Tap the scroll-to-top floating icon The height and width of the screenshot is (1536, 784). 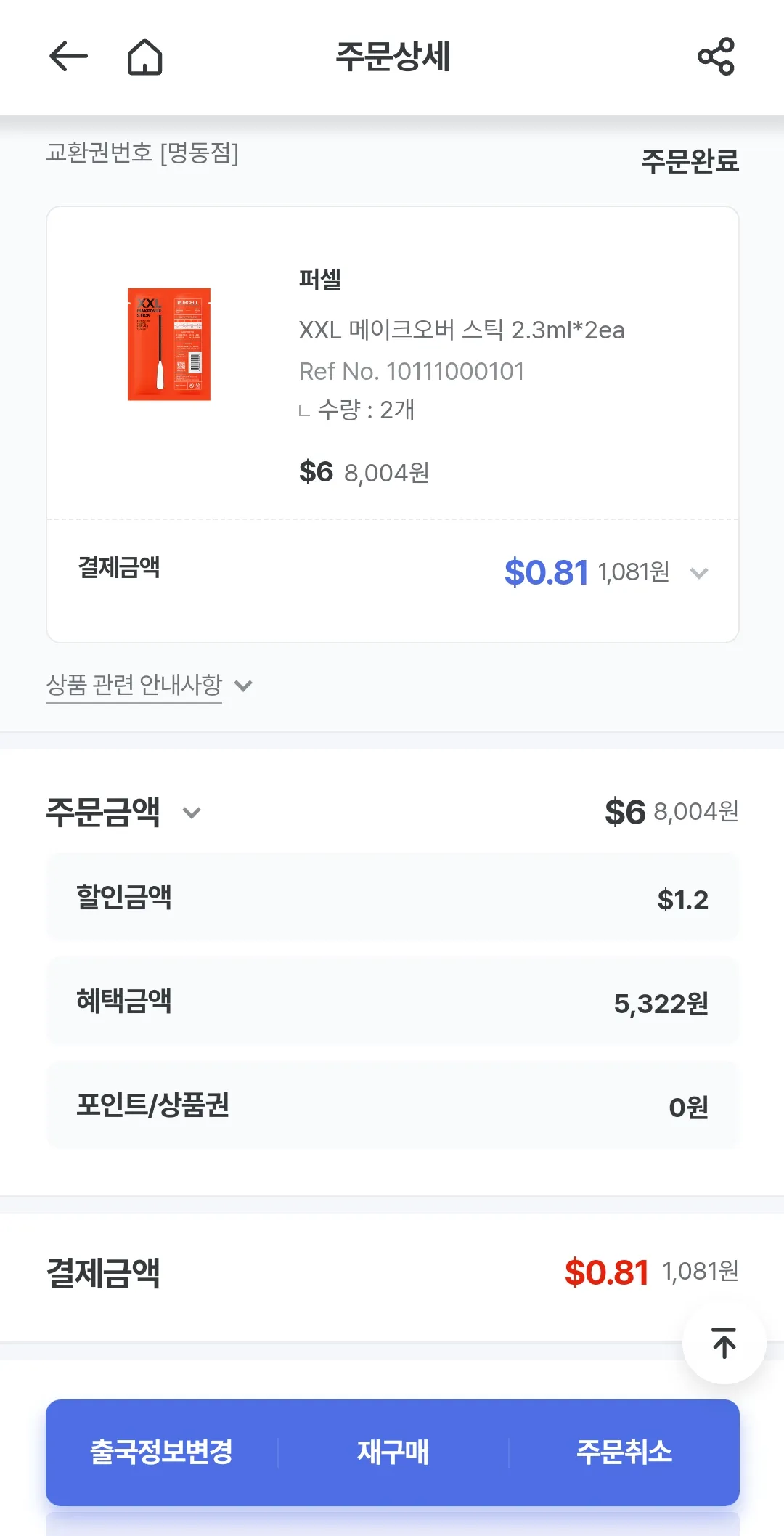(x=723, y=1343)
